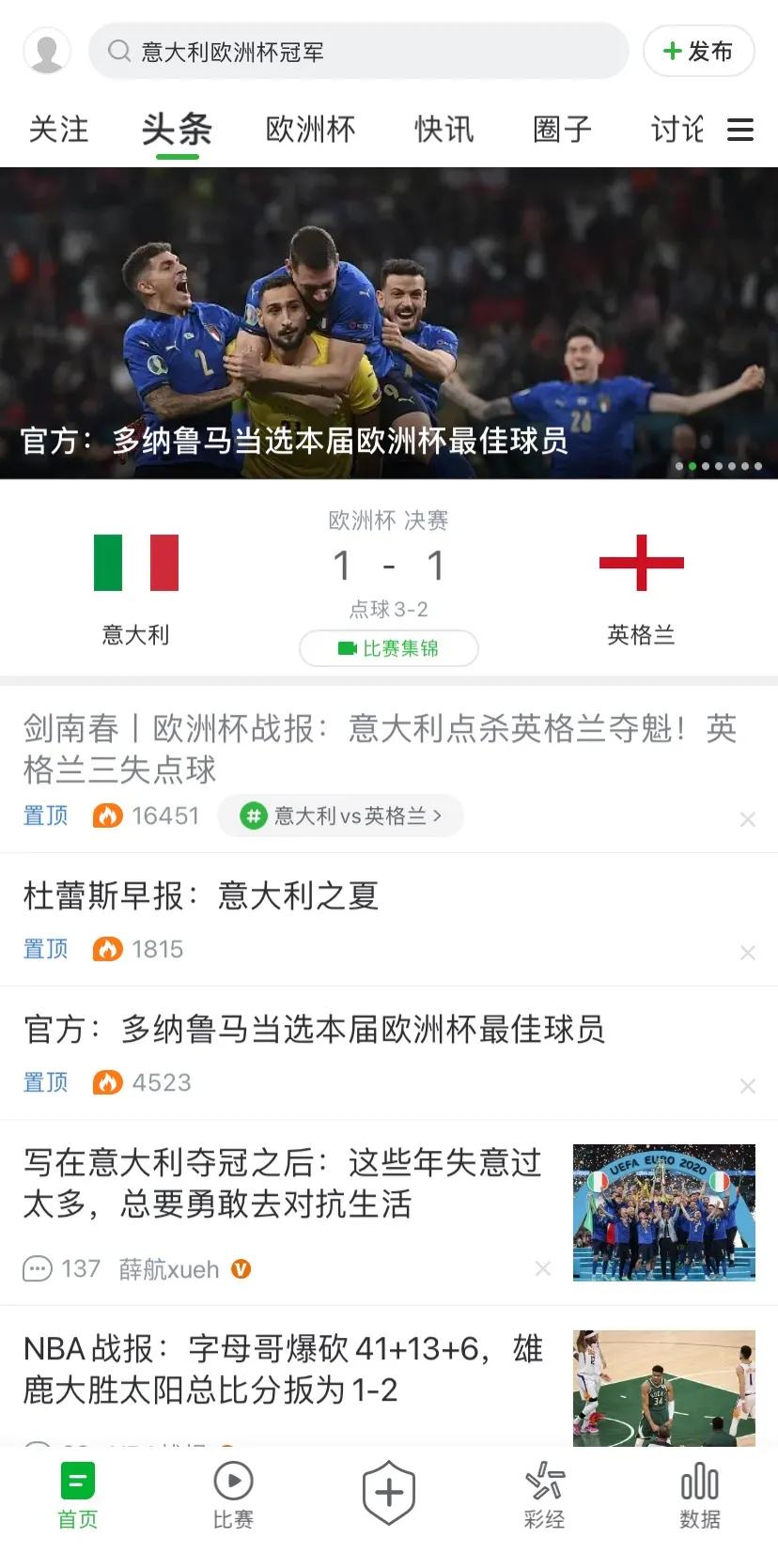The height and width of the screenshot is (1568, 778).
Task: Tap the 发布 publish button
Action: (699, 52)
